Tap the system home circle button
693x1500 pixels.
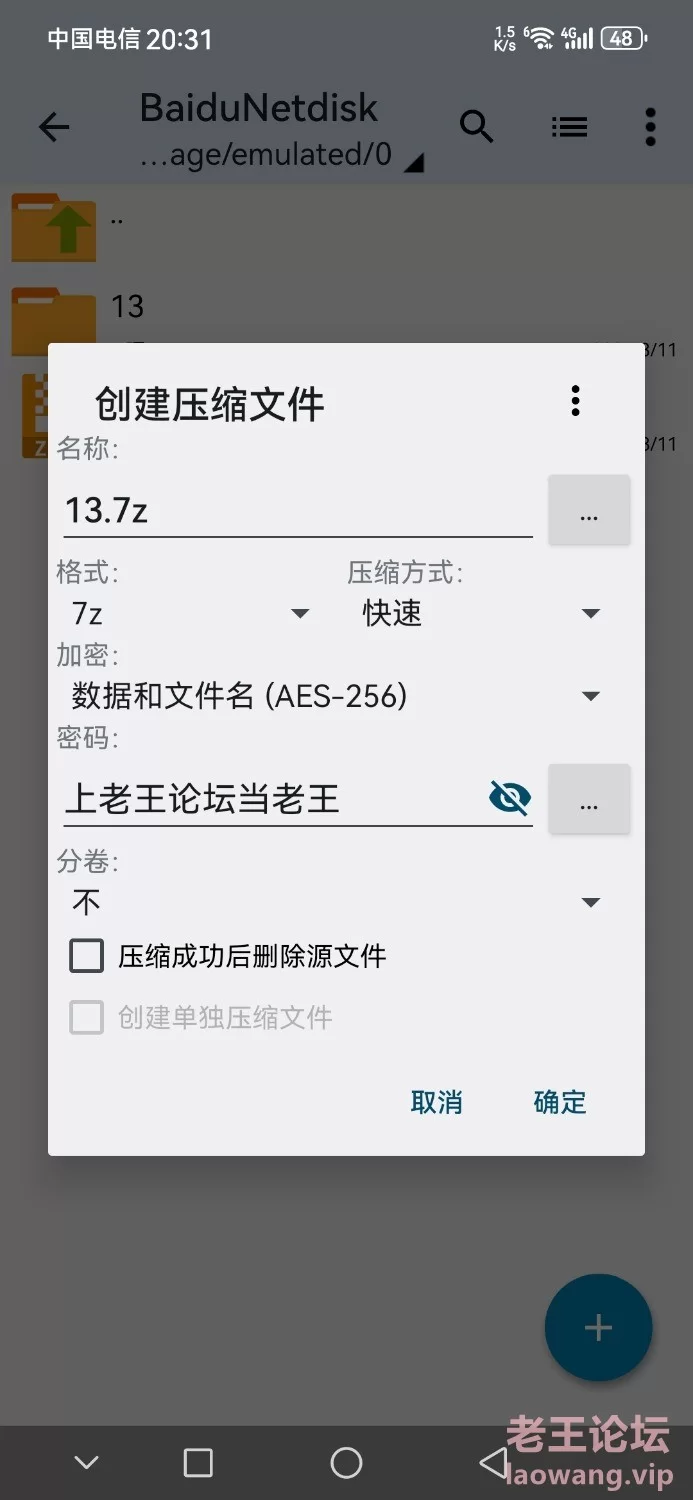(346, 1463)
